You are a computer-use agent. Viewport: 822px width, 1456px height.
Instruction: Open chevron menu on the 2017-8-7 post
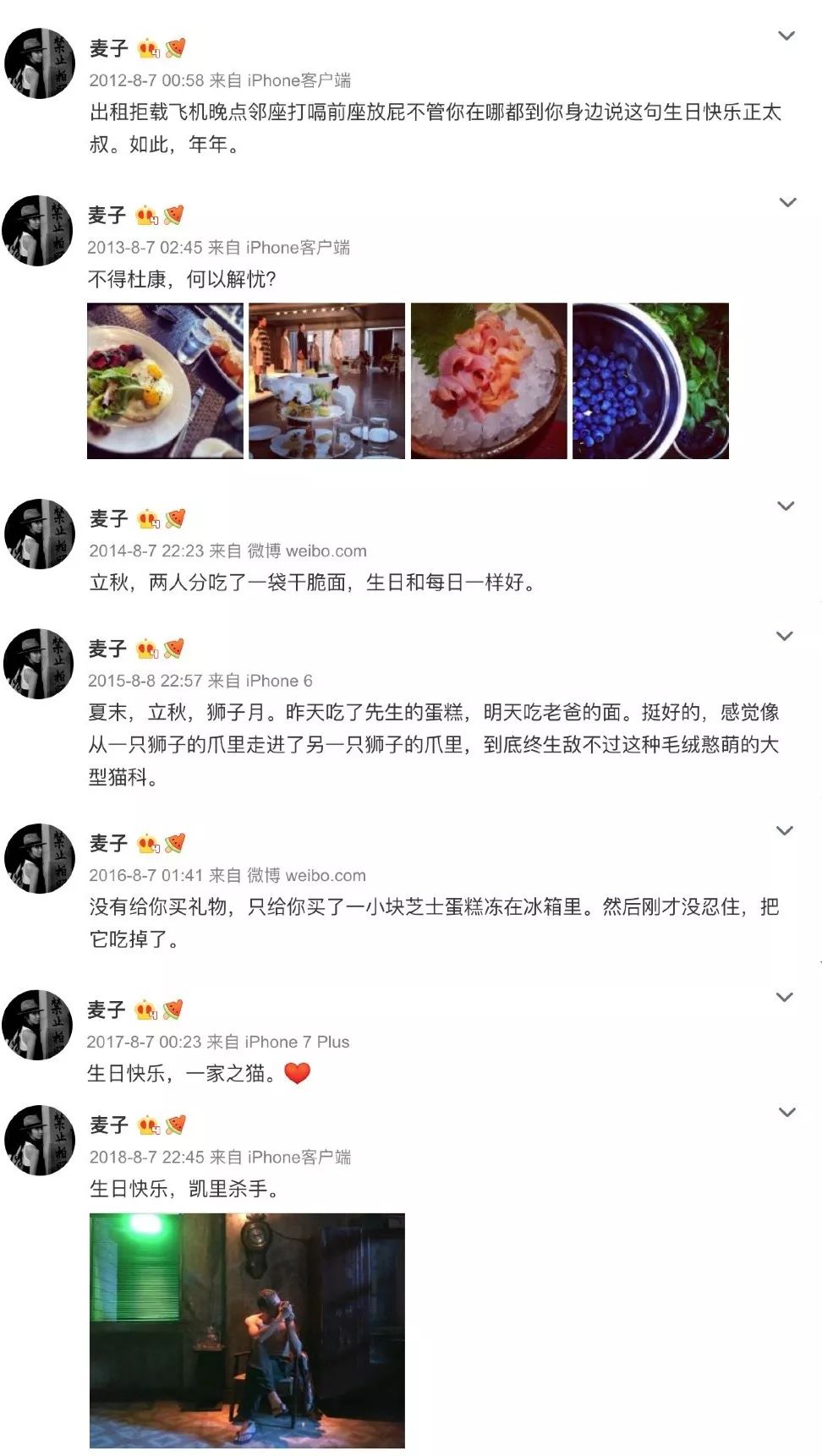coord(785,997)
